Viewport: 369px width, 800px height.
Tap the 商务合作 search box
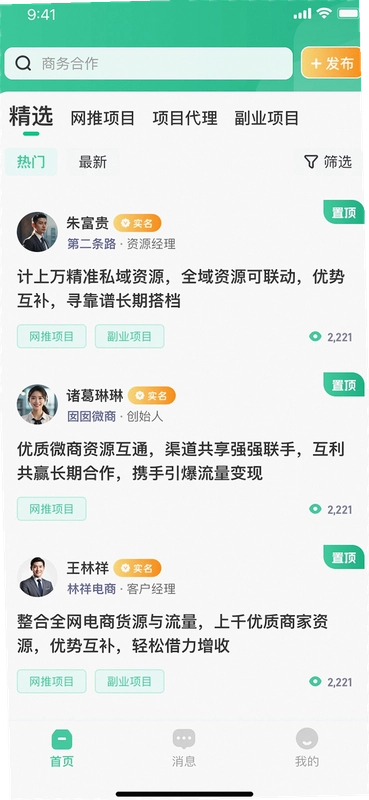[149, 63]
